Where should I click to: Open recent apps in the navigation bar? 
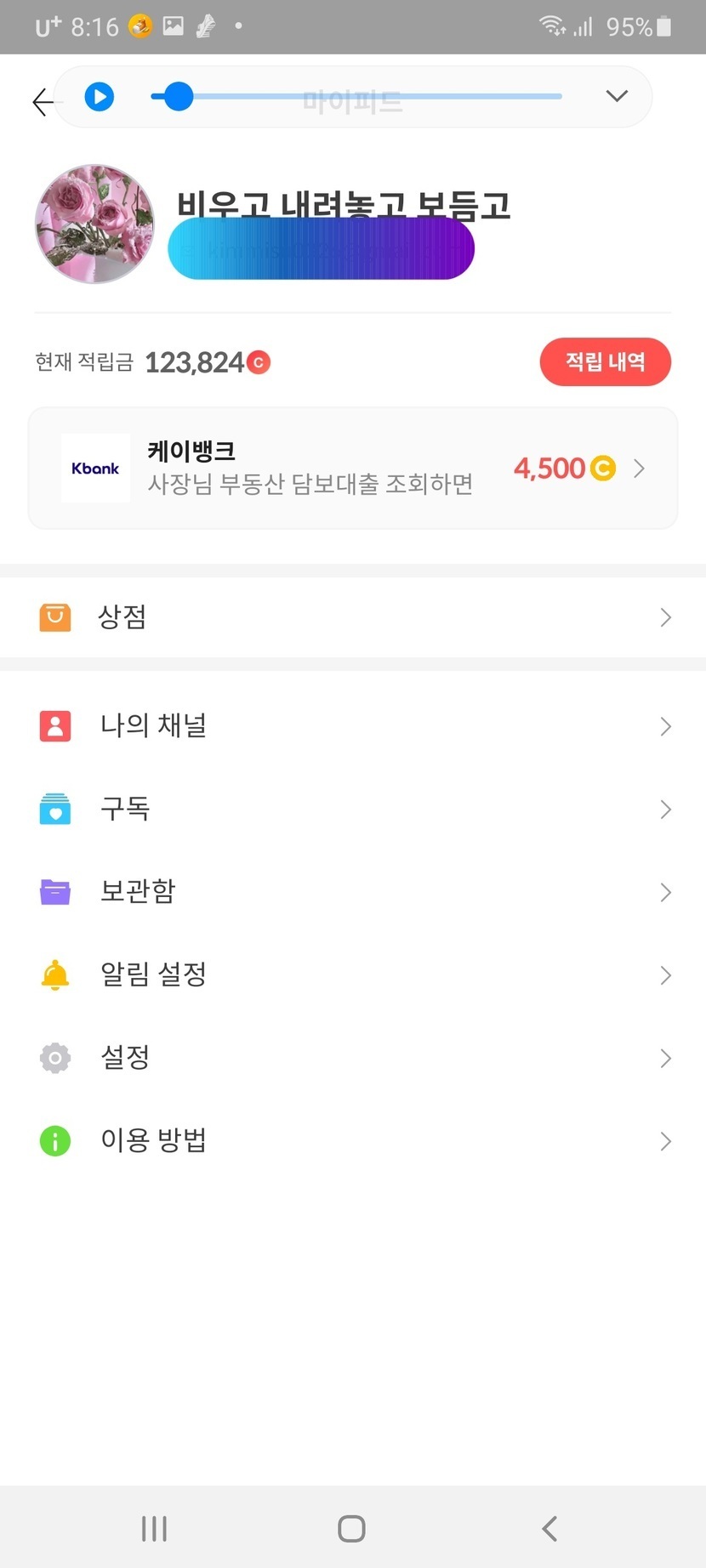154,1528
